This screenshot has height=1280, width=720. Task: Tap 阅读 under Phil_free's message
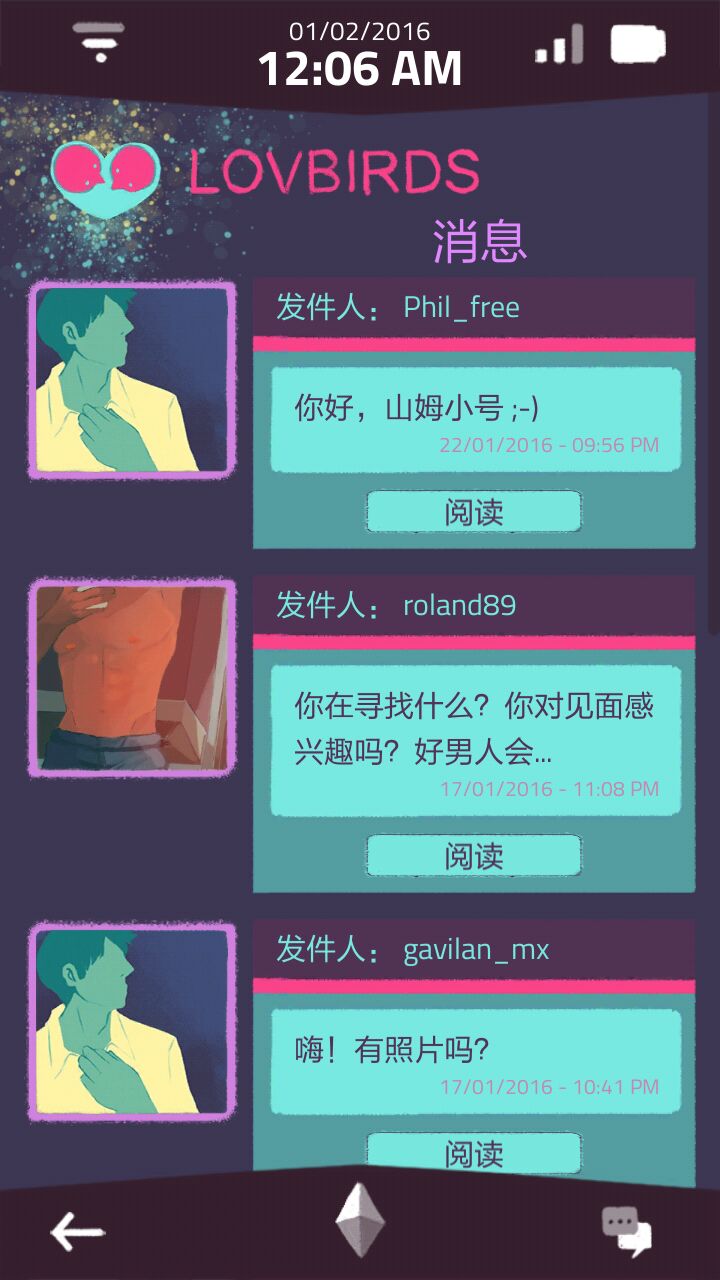point(473,512)
